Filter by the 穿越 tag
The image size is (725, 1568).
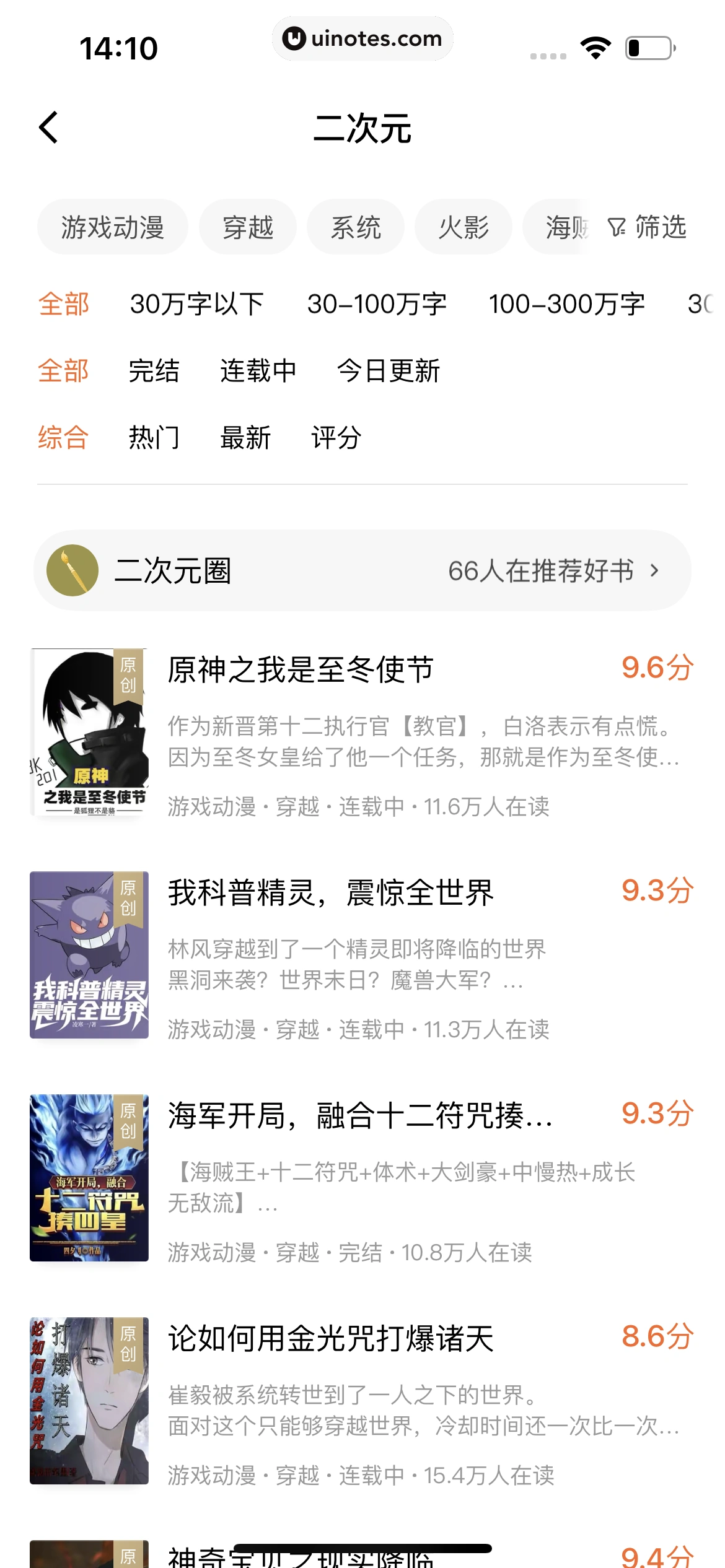[x=247, y=227]
